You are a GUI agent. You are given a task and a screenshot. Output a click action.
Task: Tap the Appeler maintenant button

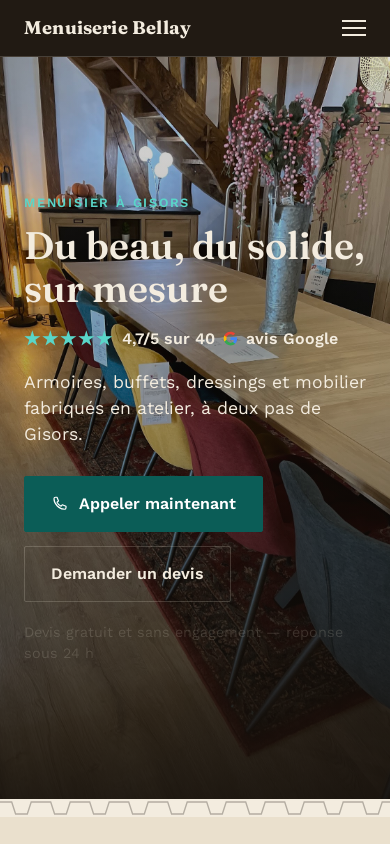[x=143, y=504]
